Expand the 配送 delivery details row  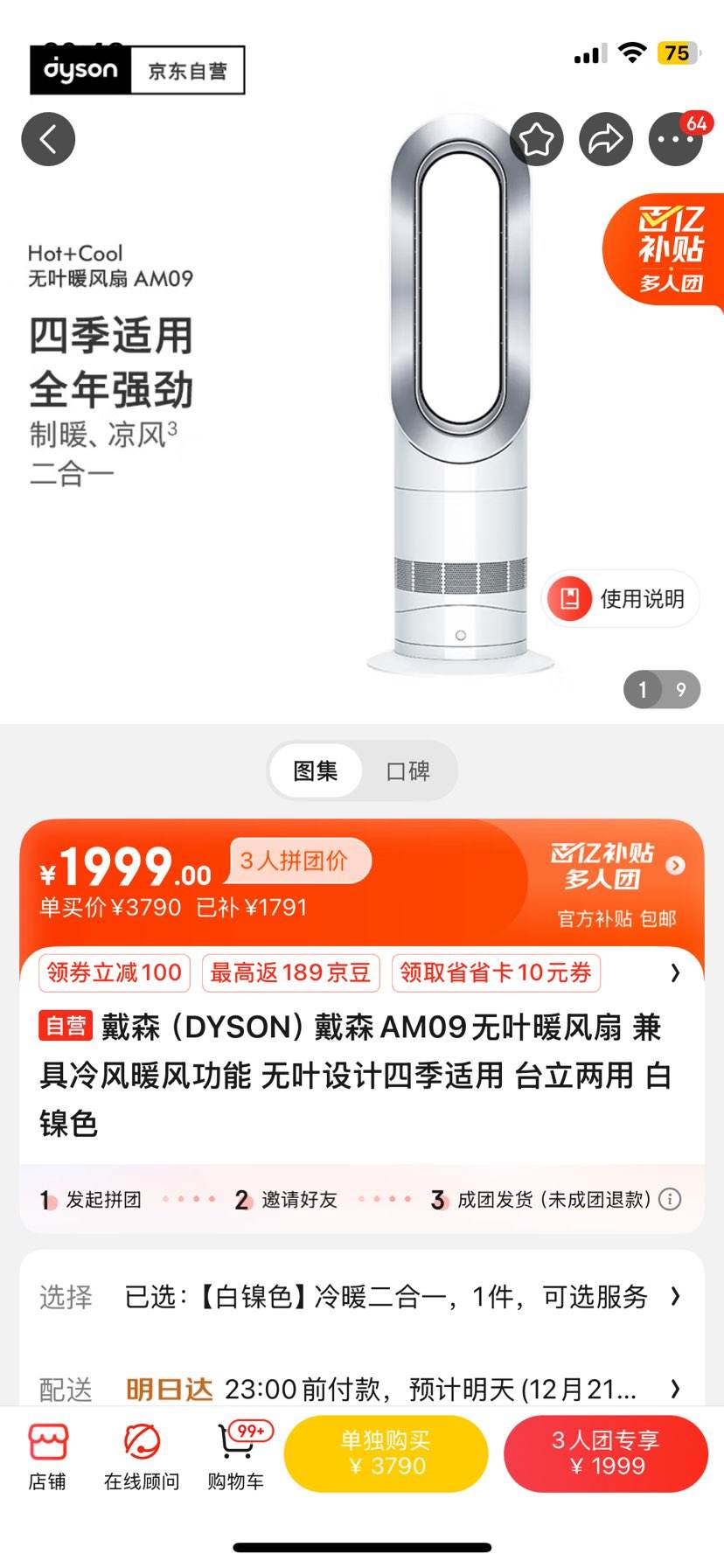pyautogui.click(x=362, y=1389)
